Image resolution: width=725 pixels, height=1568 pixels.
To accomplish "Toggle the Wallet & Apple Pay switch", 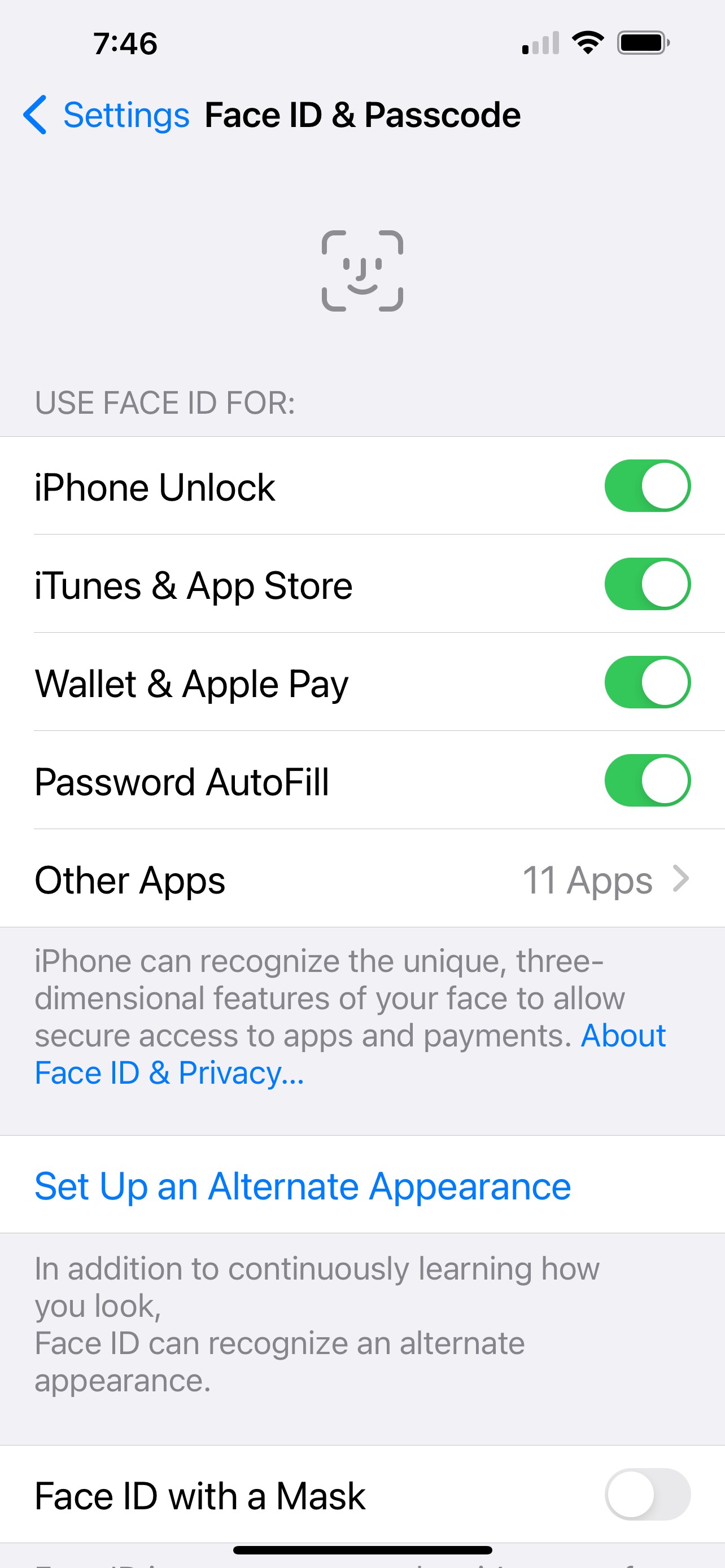I will point(647,682).
